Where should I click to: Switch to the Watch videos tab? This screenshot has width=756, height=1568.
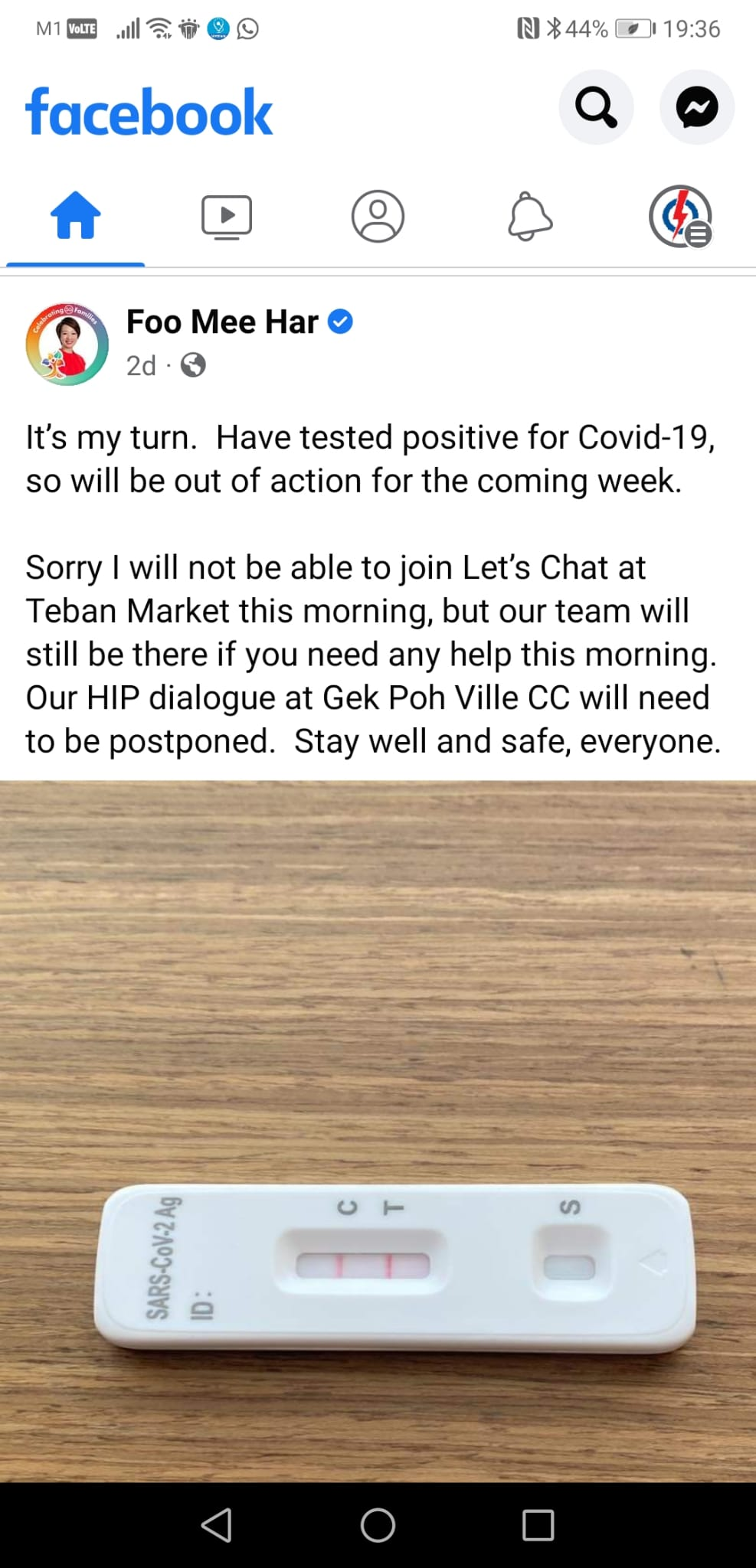(x=227, y=217)
